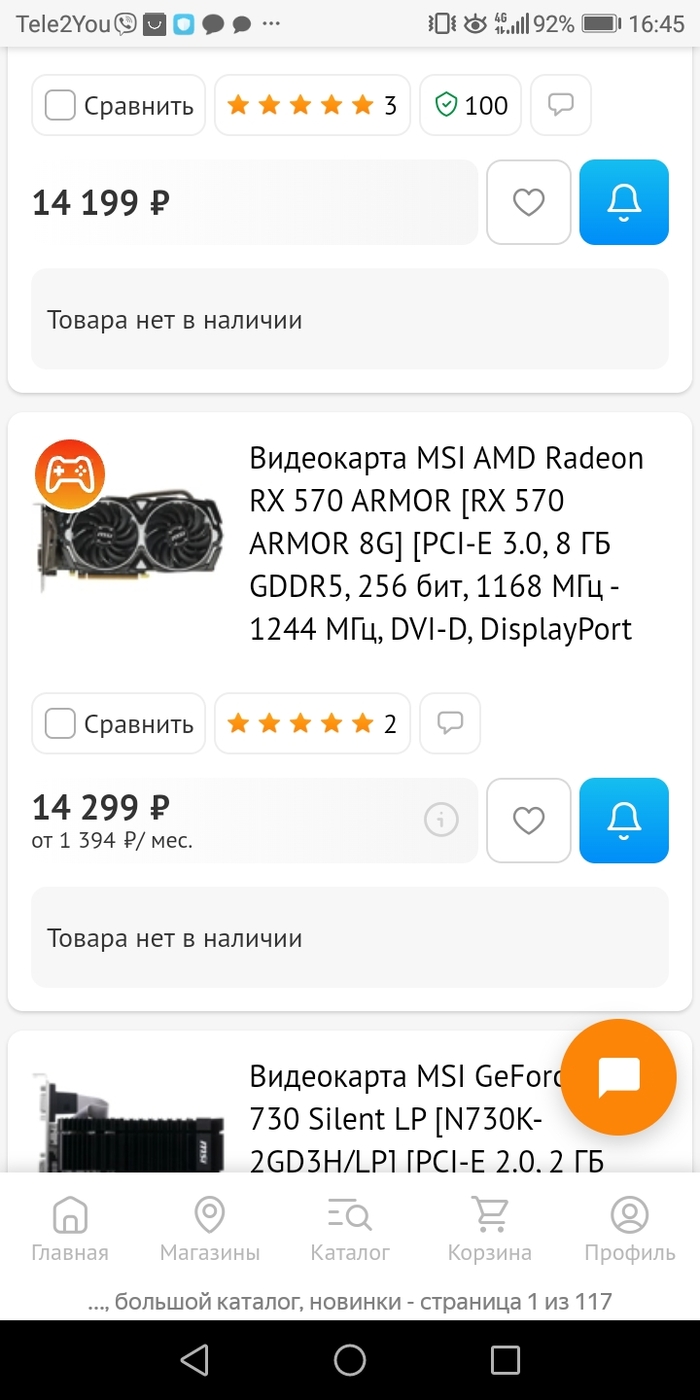
Task: Open MSI Radeon RX 570 ARMOR product card
Action: [x=446, y=543]
